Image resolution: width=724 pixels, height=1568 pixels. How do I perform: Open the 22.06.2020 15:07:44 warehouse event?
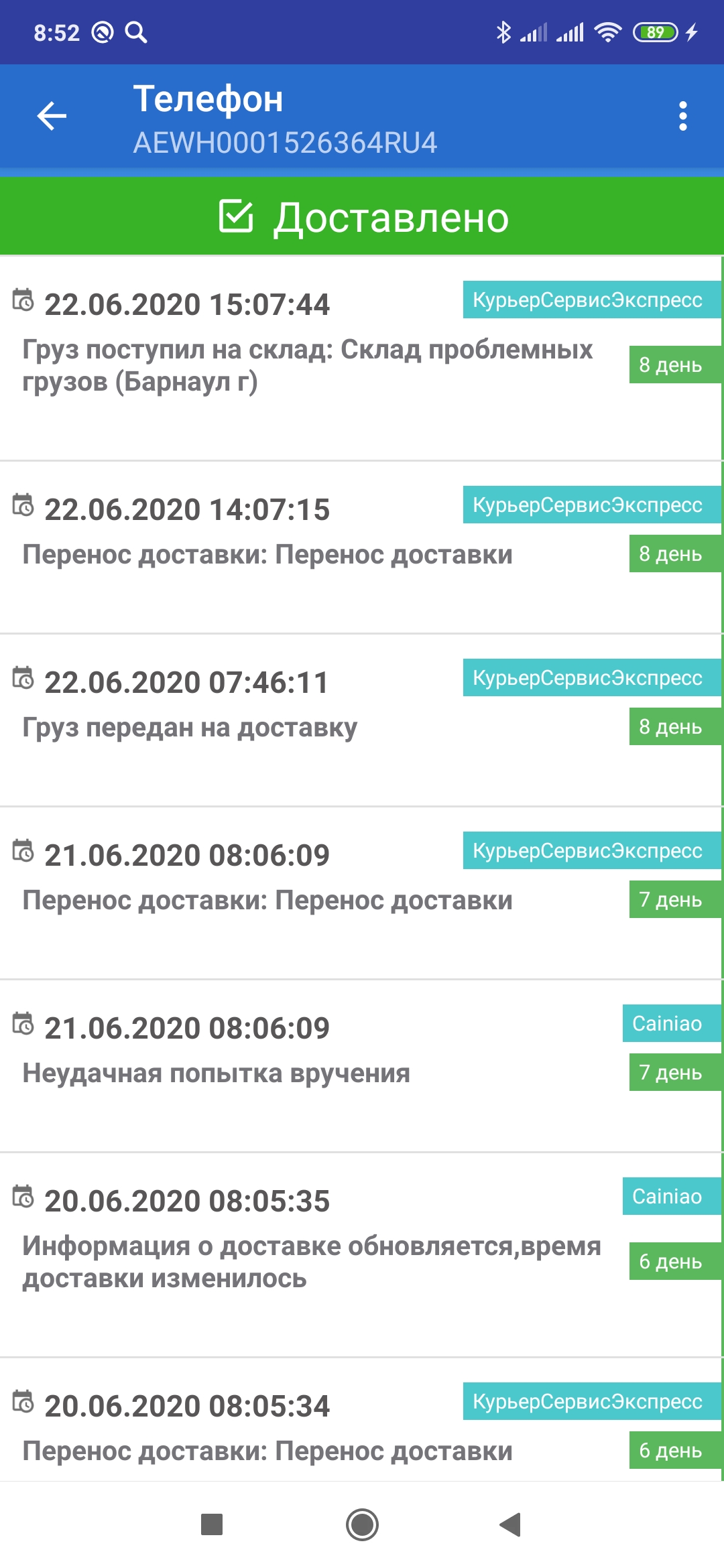click(361, 358)
